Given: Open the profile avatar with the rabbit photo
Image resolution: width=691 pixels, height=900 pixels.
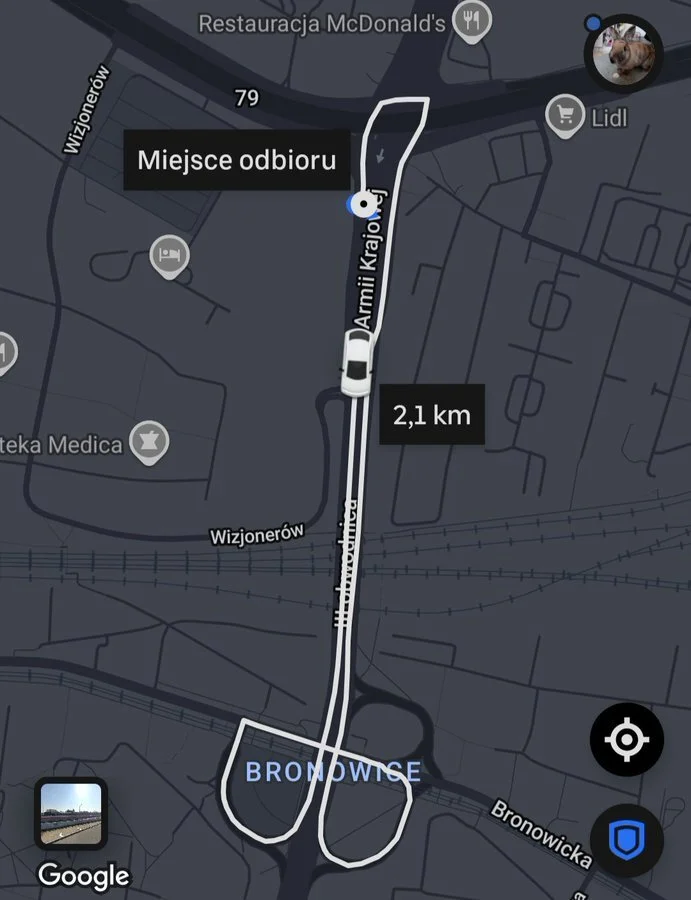Looking at the screenshot, I should tap(623, 54).
